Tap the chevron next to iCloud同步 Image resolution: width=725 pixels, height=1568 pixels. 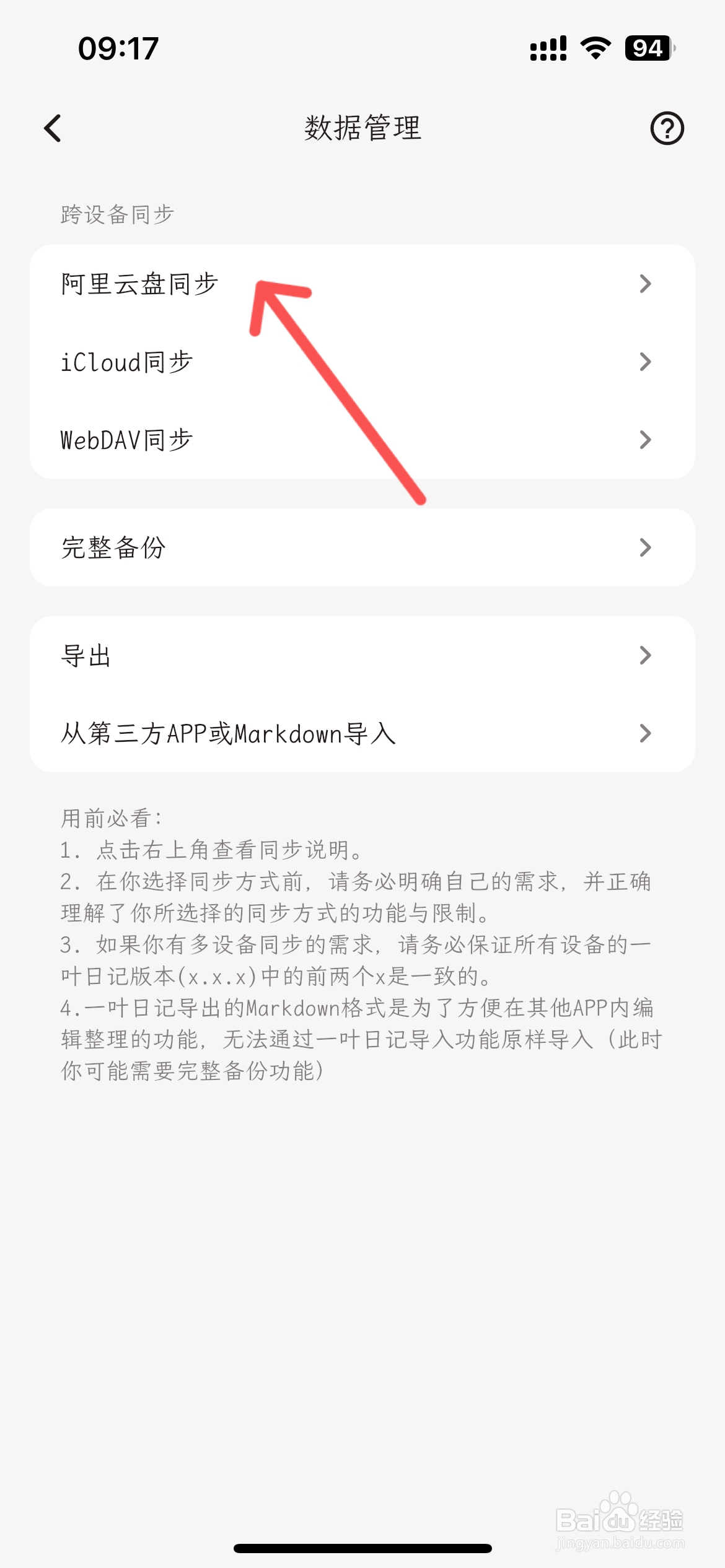tap(646, 362)
